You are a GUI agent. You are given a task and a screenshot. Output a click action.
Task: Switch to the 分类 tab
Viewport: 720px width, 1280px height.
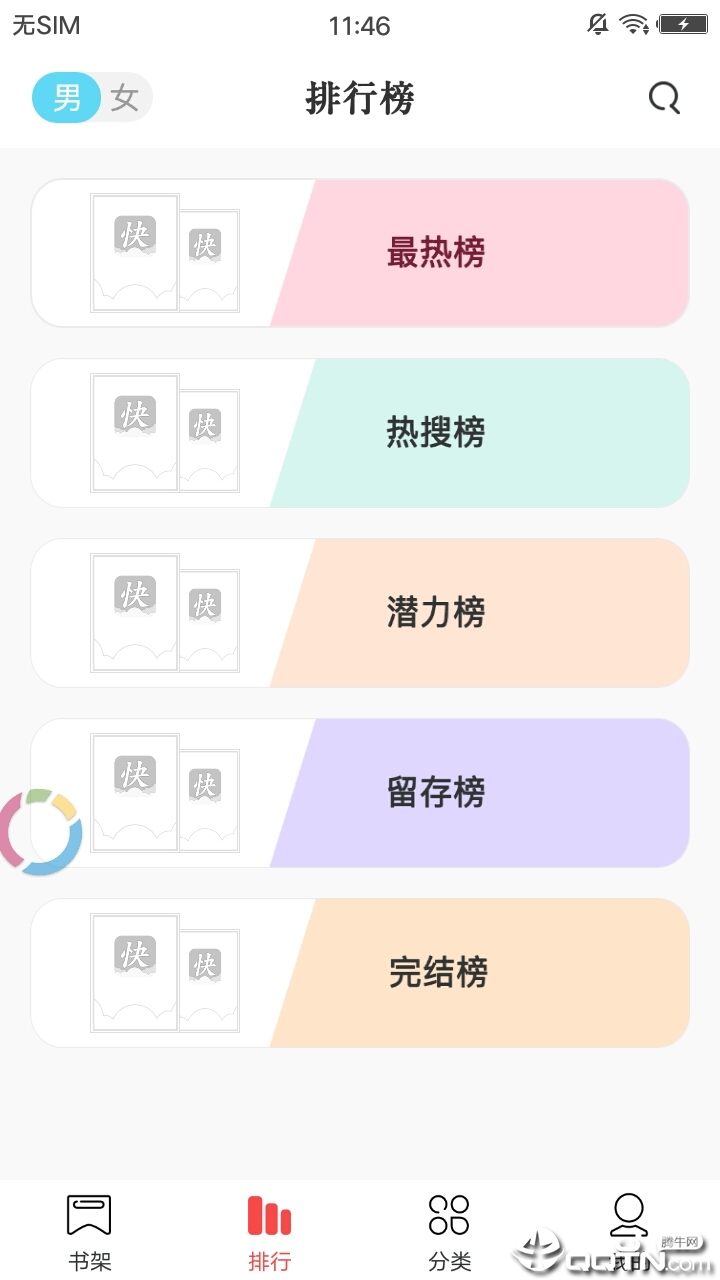449,1230
